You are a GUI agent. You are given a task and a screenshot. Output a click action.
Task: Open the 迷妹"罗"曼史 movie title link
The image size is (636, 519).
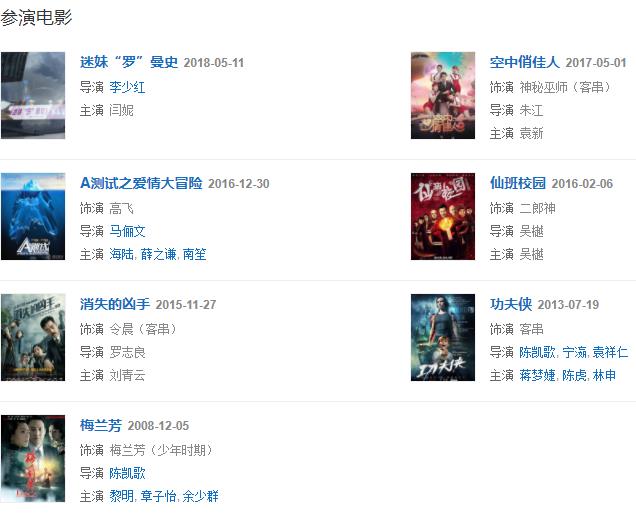(x=129, y=62)
